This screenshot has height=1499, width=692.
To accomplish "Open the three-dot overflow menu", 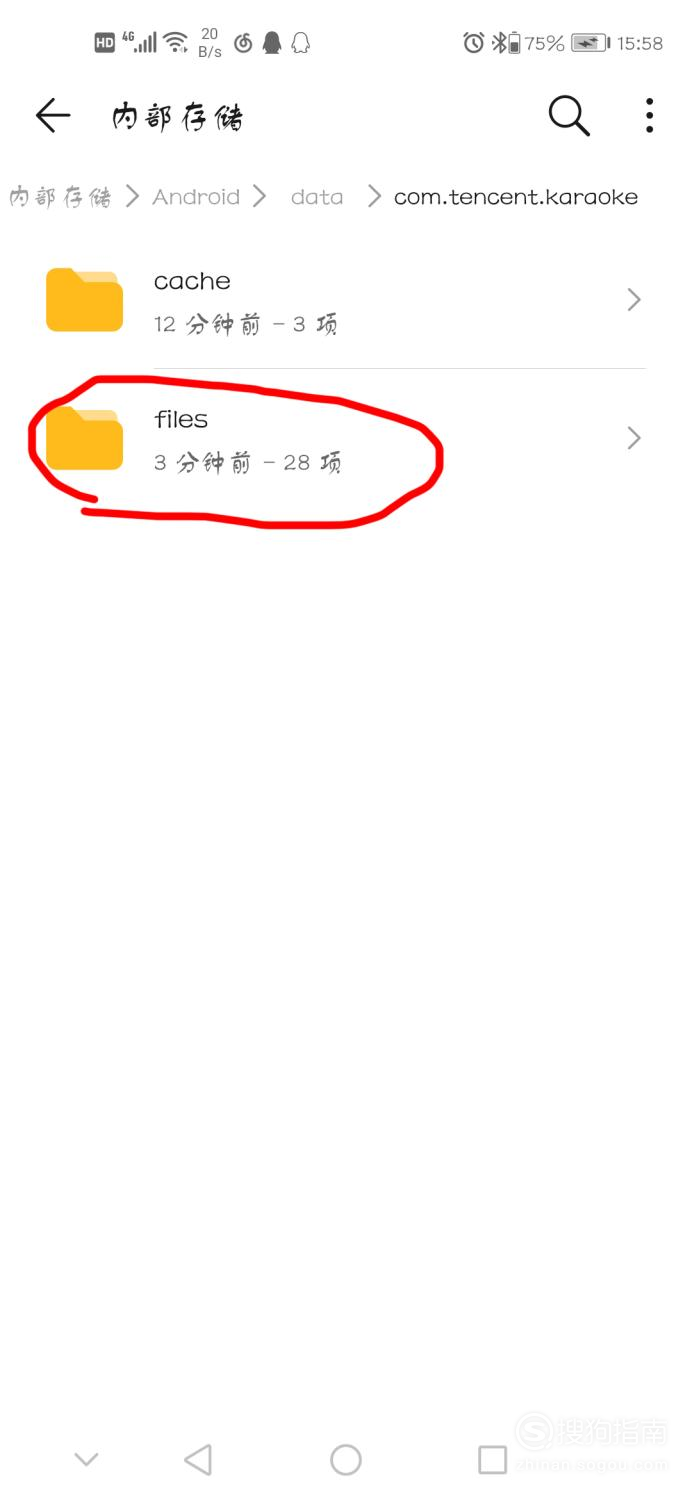I will click(649, 116).
